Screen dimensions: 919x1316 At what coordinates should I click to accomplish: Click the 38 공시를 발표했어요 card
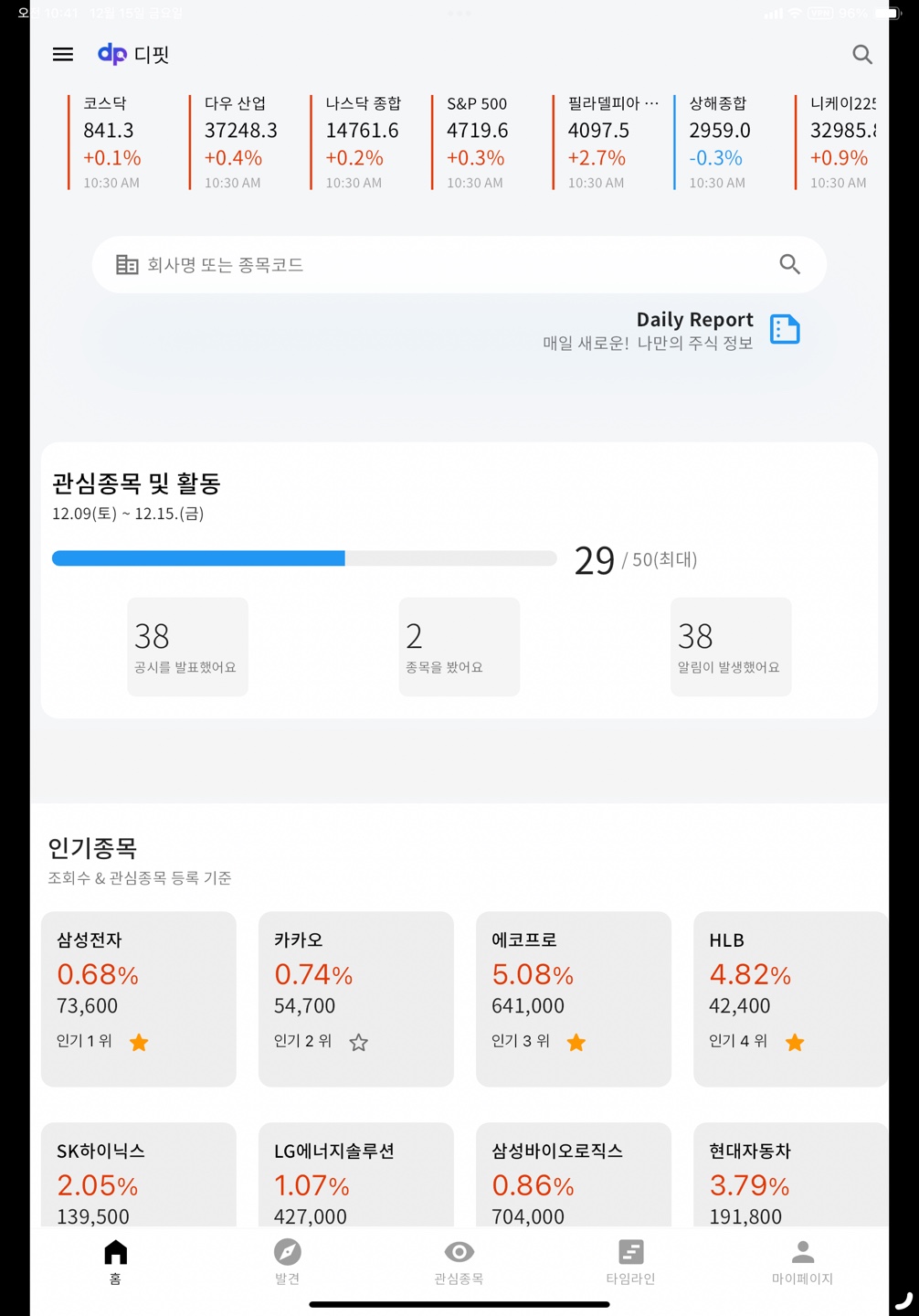click(187, 646)
